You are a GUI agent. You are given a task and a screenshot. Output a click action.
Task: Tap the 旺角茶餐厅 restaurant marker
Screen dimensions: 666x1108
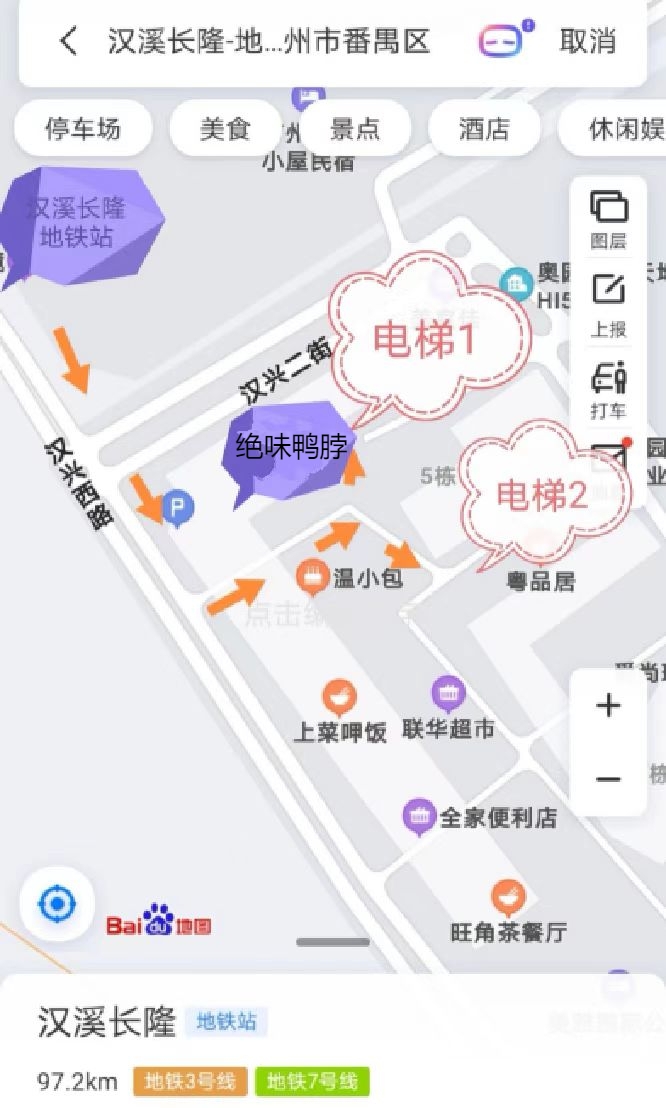pyautogui.click(x=508, y=913)
